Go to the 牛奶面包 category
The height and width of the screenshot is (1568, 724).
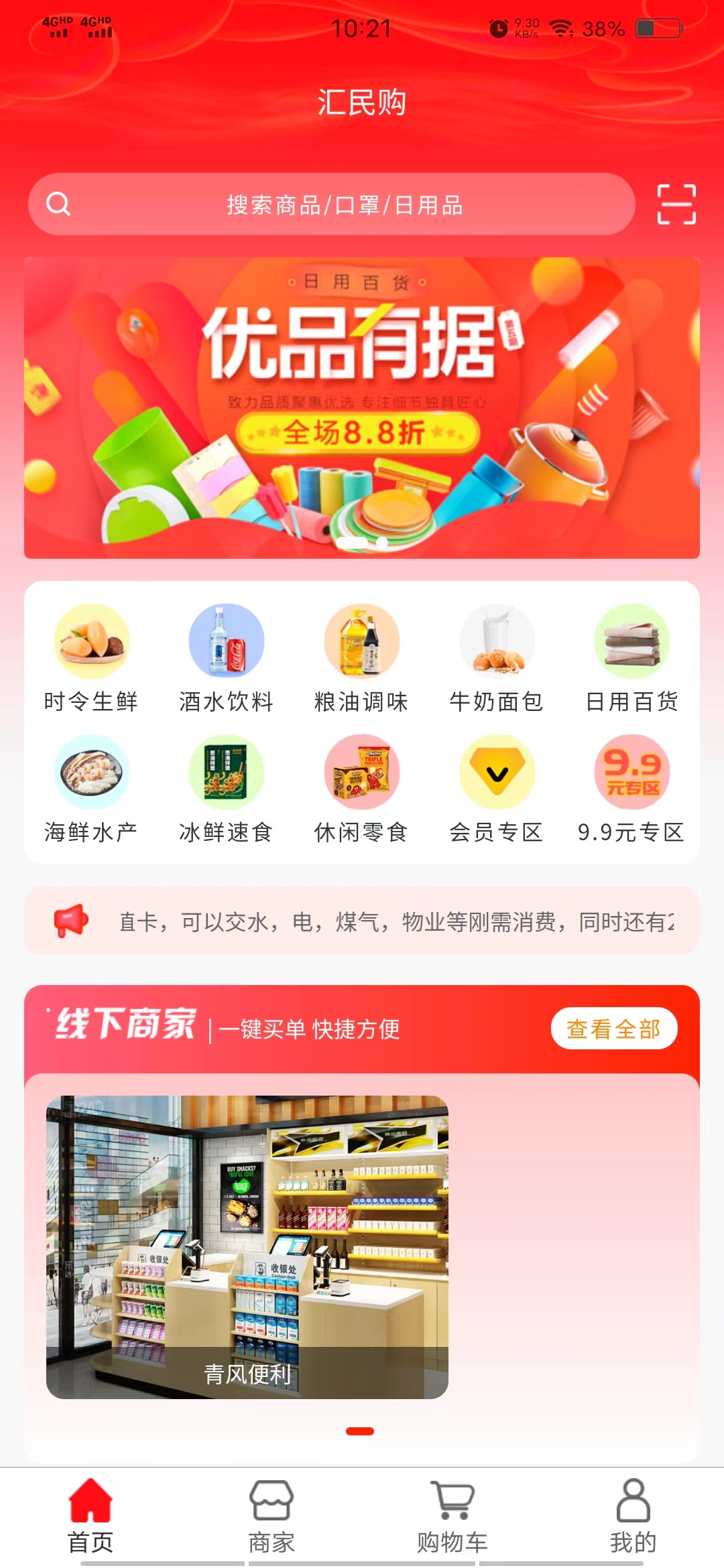tap(497, 658)
